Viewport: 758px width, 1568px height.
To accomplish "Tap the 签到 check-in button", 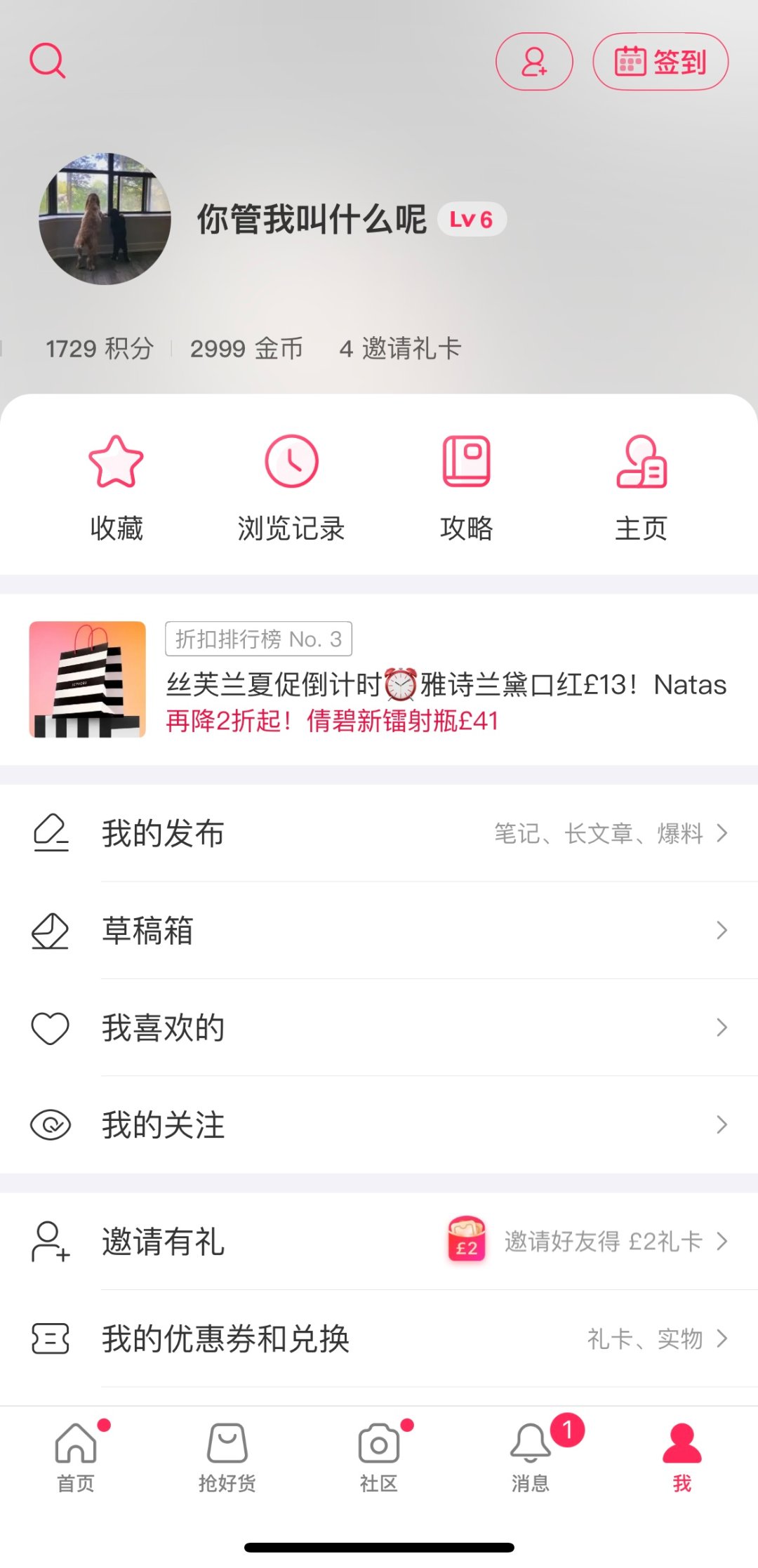I will click(660, 62).
